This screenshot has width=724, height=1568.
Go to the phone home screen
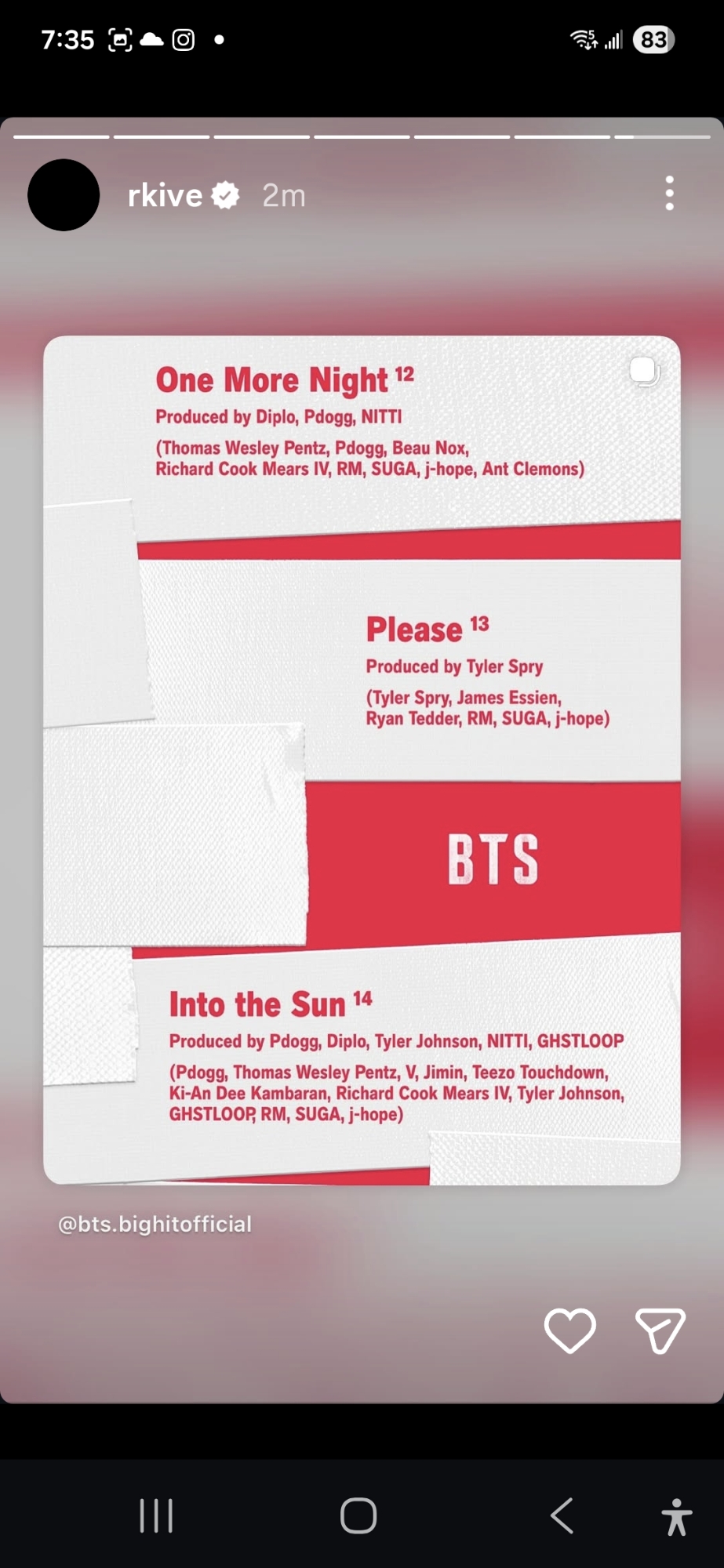coord(358,1515)
